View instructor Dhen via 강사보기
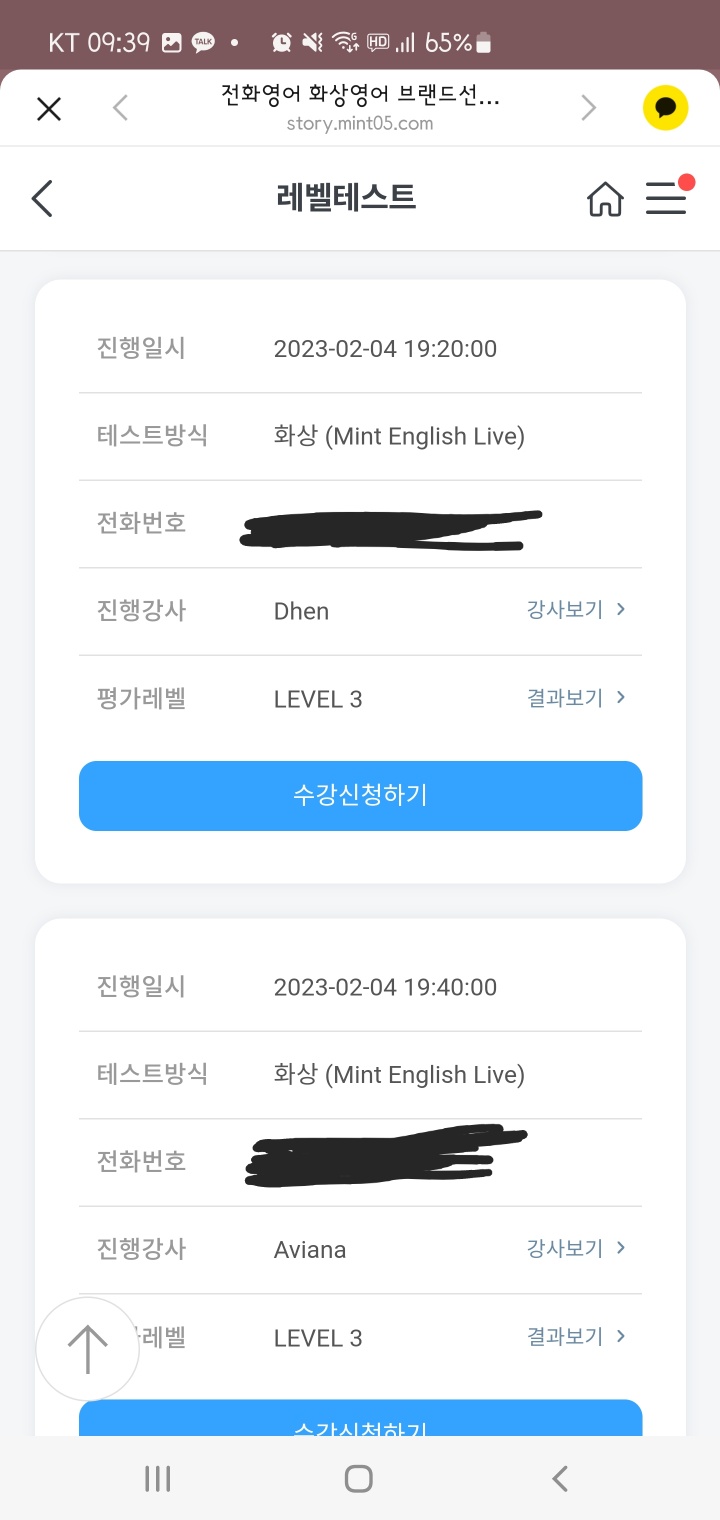Viewport: 720px width, 1520px height. point(576,609)
